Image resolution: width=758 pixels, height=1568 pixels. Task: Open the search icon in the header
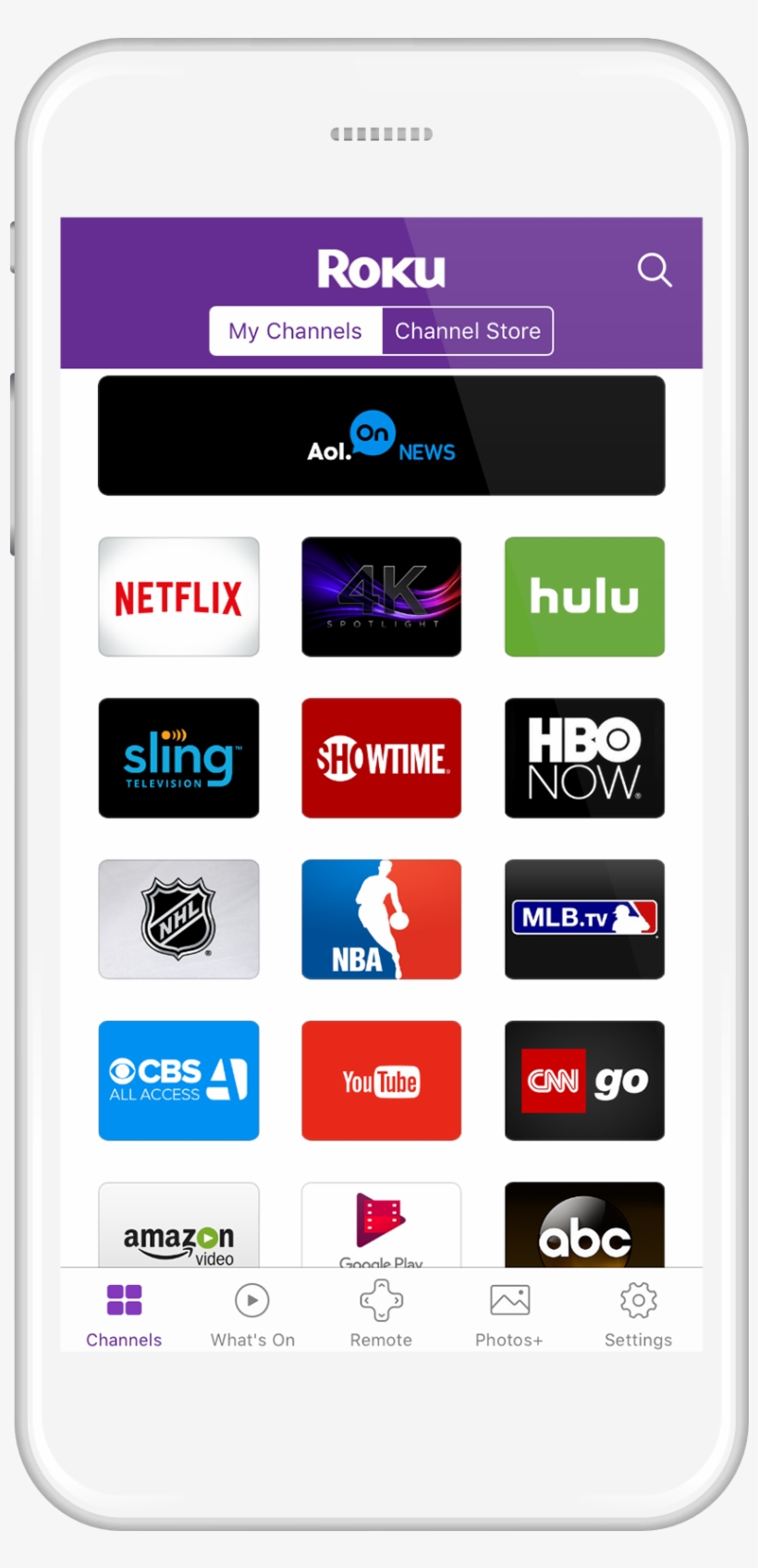point(654,270)
